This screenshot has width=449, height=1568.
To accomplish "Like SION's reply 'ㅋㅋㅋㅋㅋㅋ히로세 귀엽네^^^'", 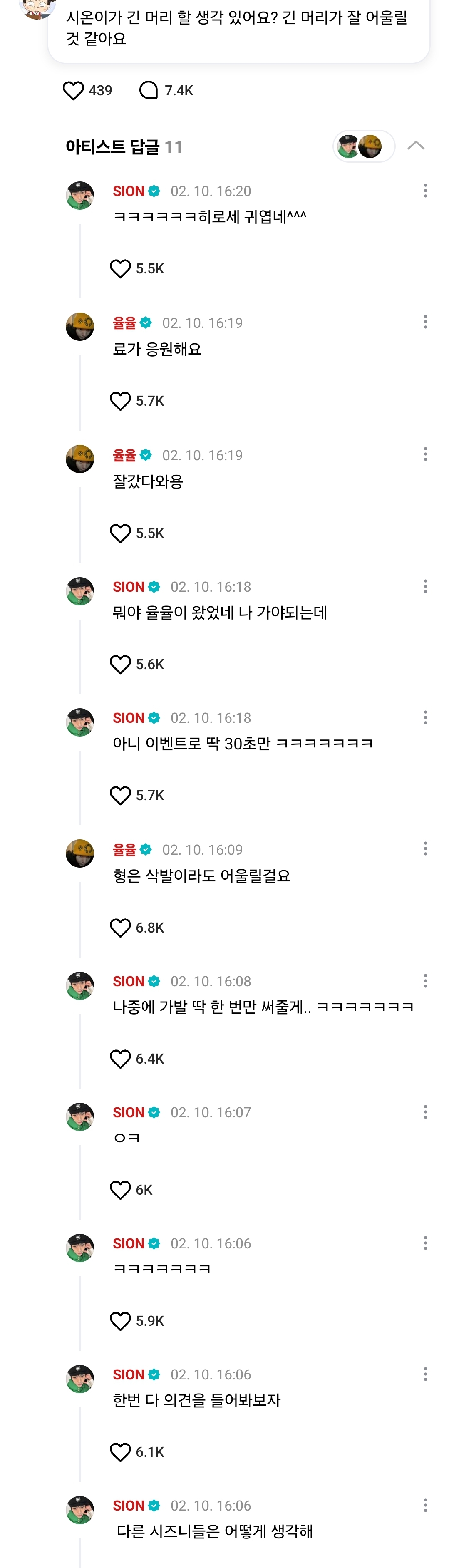I will pyautogui.click(x=120, y=268).
